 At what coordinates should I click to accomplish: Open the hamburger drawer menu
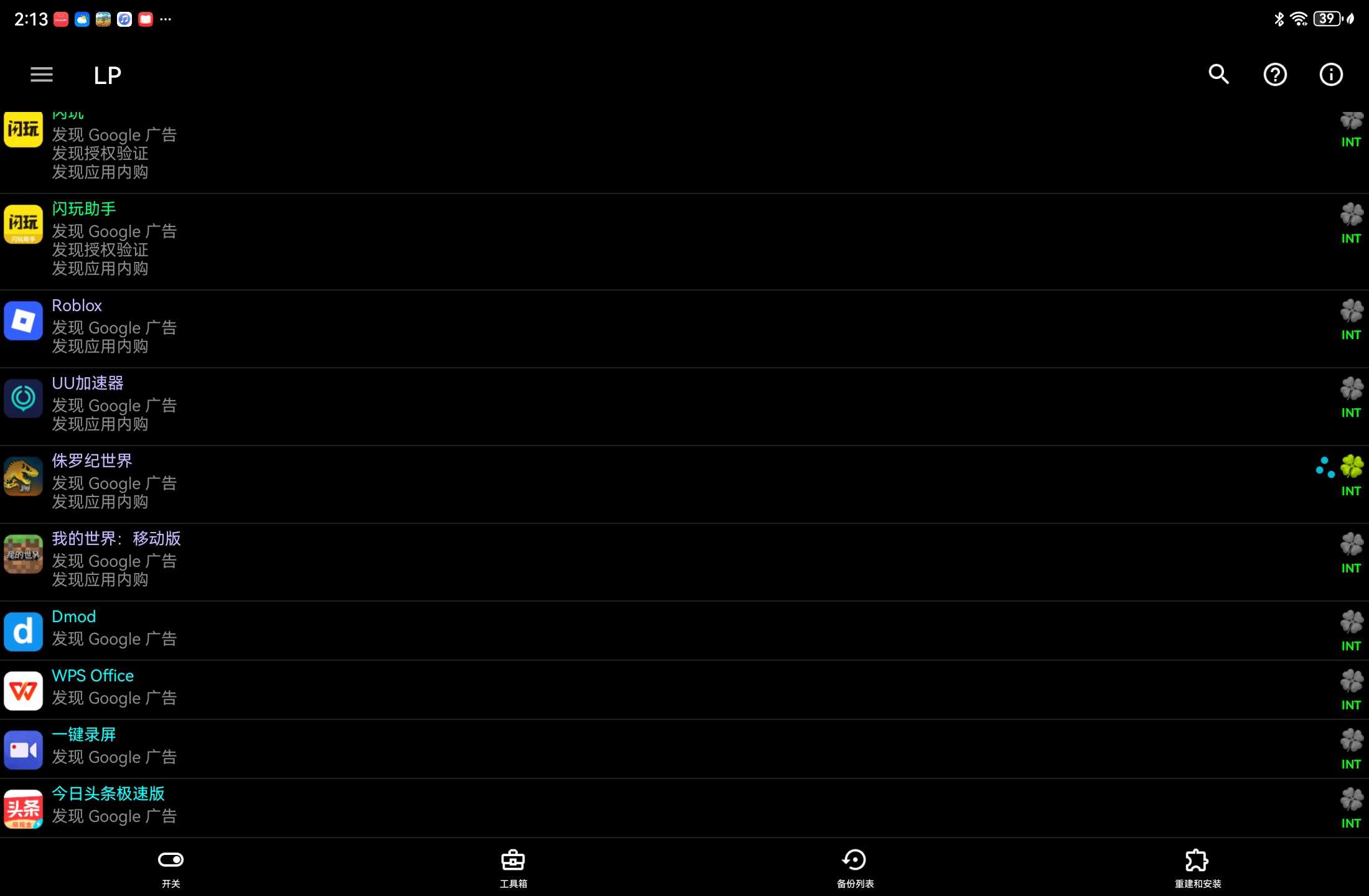pyautogui.click(x=42, y=75)
